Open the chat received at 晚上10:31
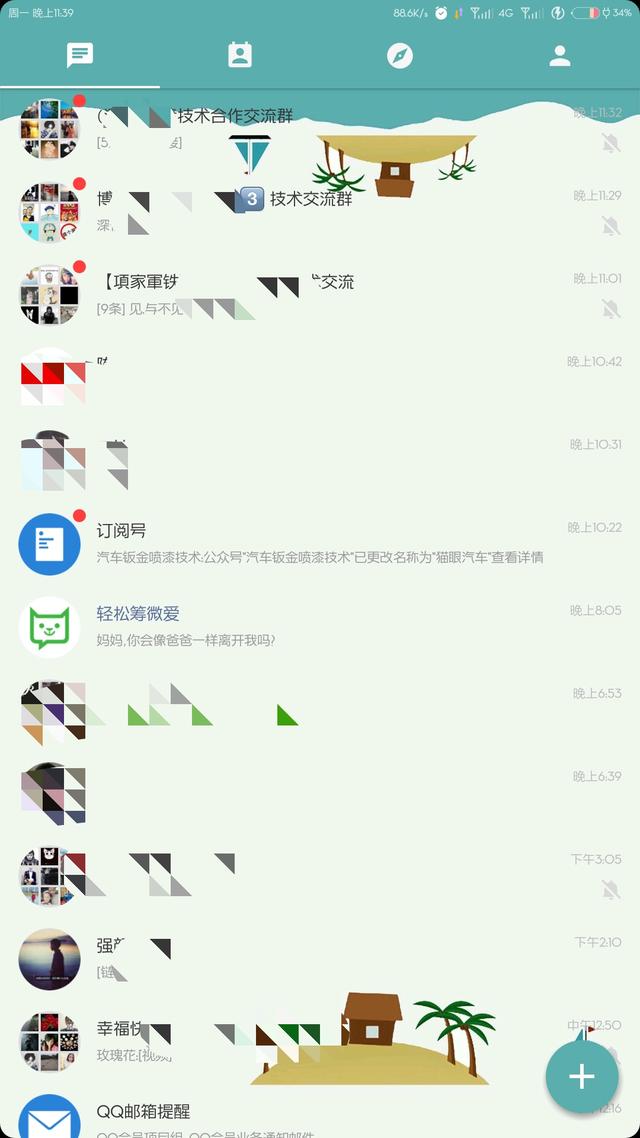 click(x=320, y=460)
